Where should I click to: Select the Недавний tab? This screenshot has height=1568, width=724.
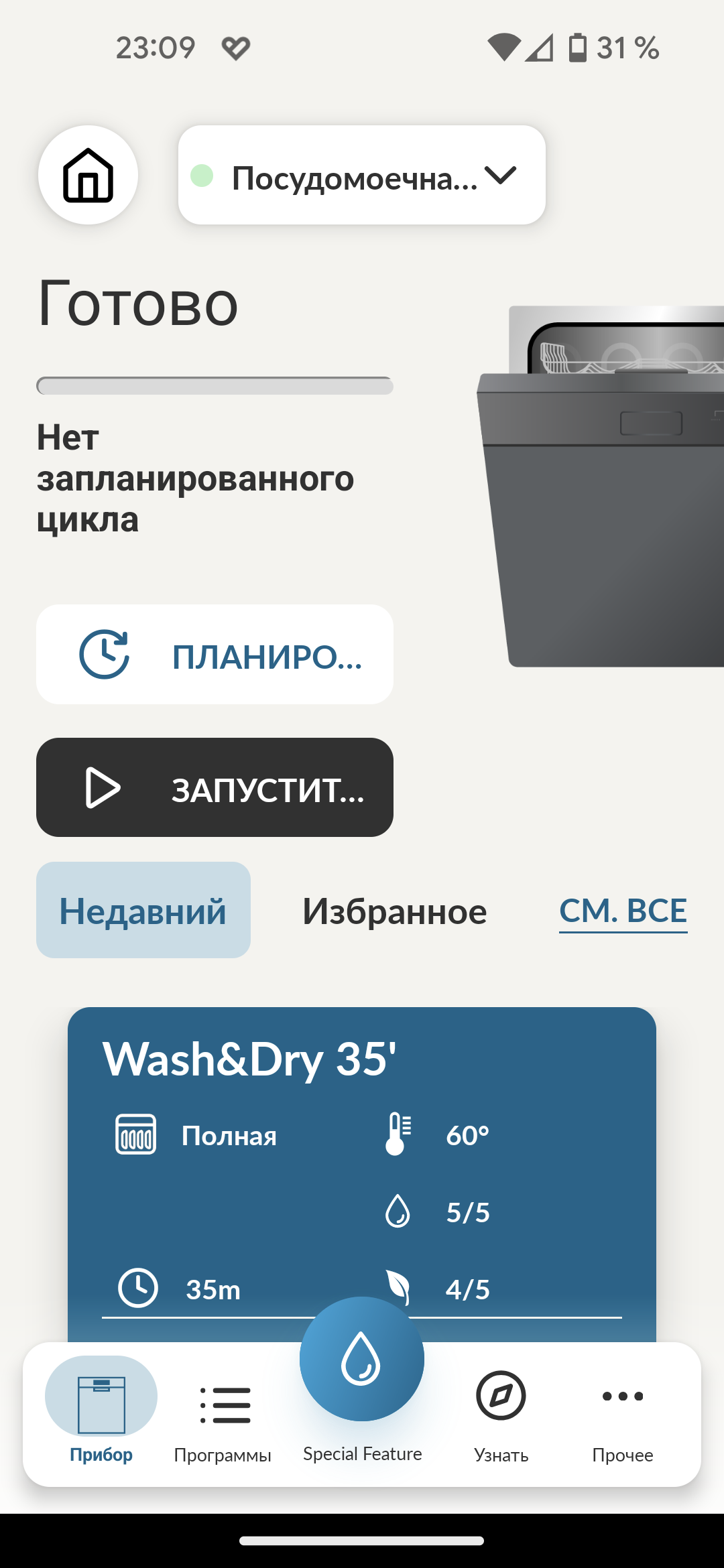point(143,910)
